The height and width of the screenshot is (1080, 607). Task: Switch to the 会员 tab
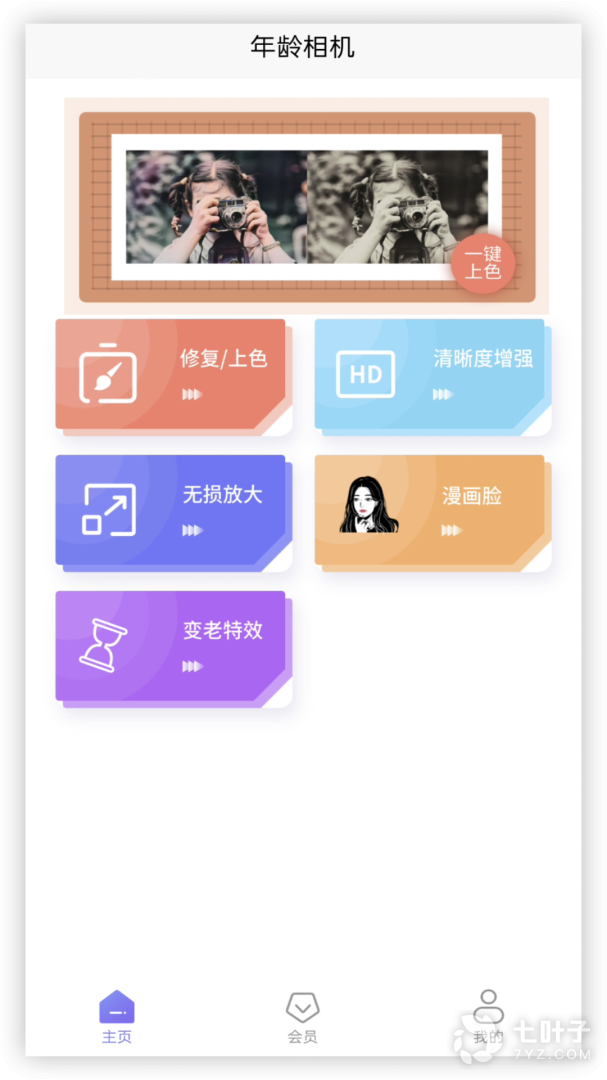[302, 1017]
